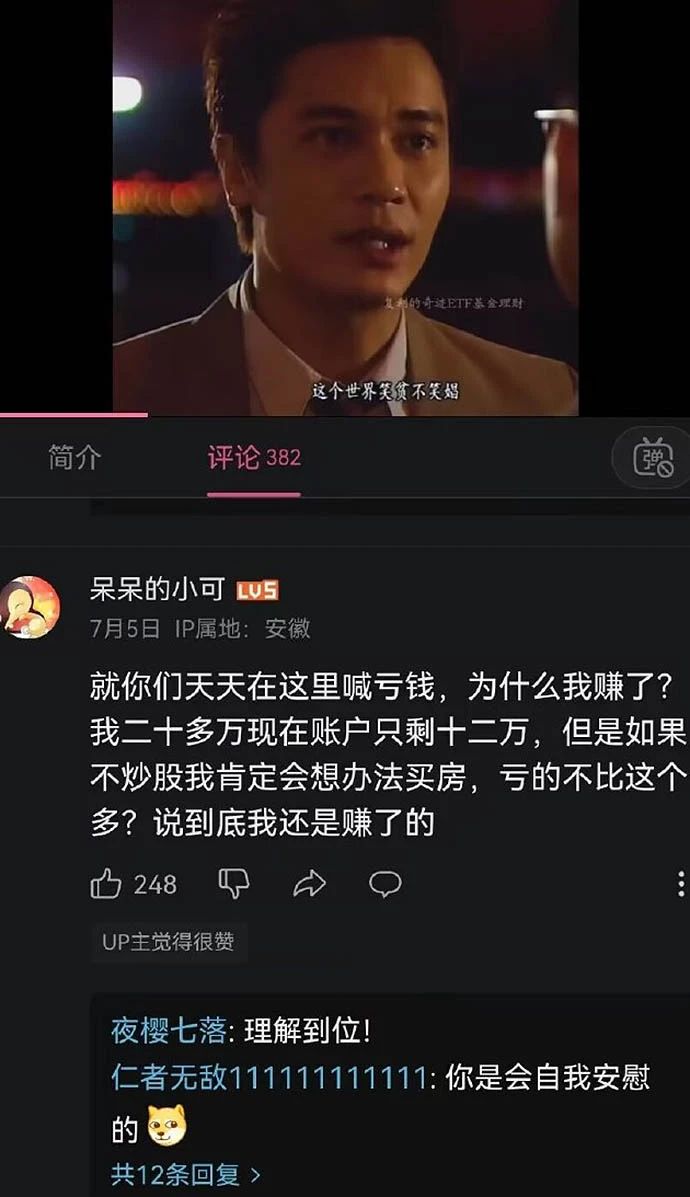The image size is (690, 1197).
Task: Select the 评论 382 tab
Action: 254,457
